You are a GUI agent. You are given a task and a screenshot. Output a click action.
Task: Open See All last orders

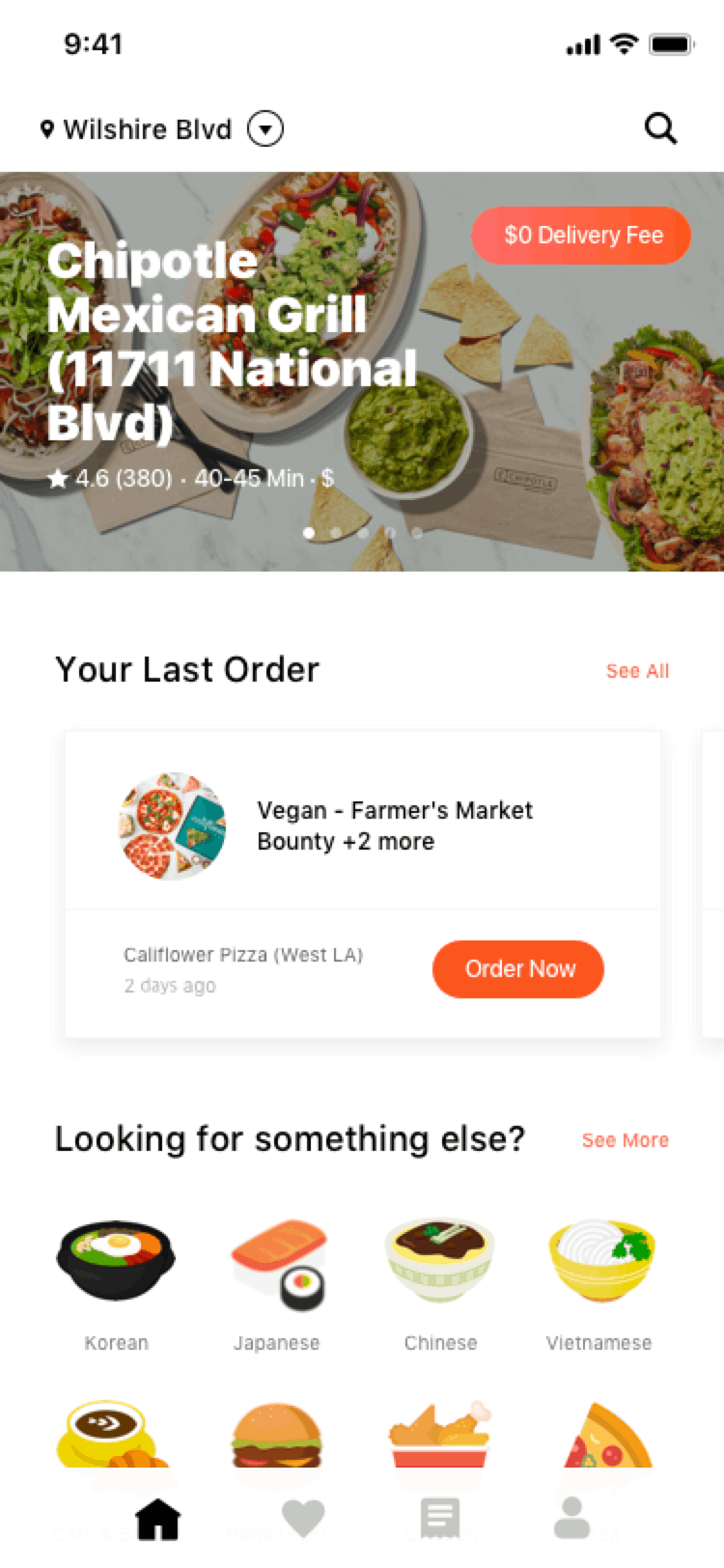coord(637,671)
